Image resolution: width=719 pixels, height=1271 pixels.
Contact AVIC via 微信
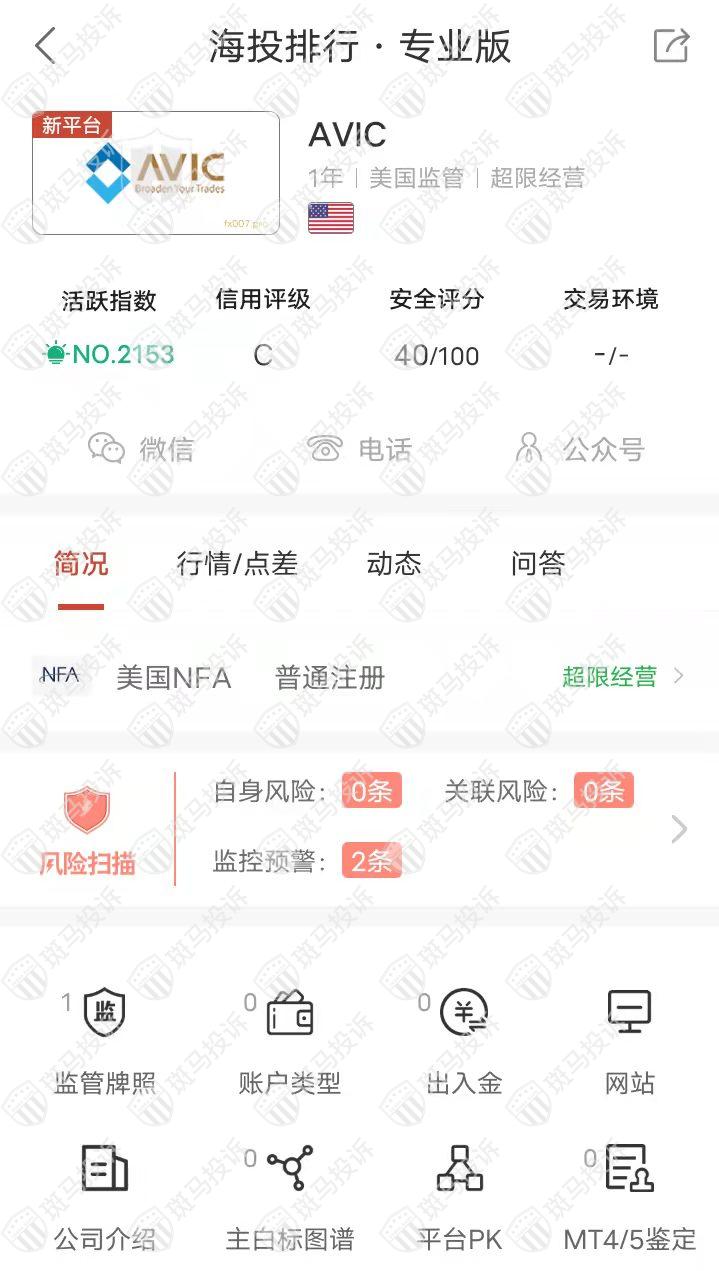click(x=141, y=449)
